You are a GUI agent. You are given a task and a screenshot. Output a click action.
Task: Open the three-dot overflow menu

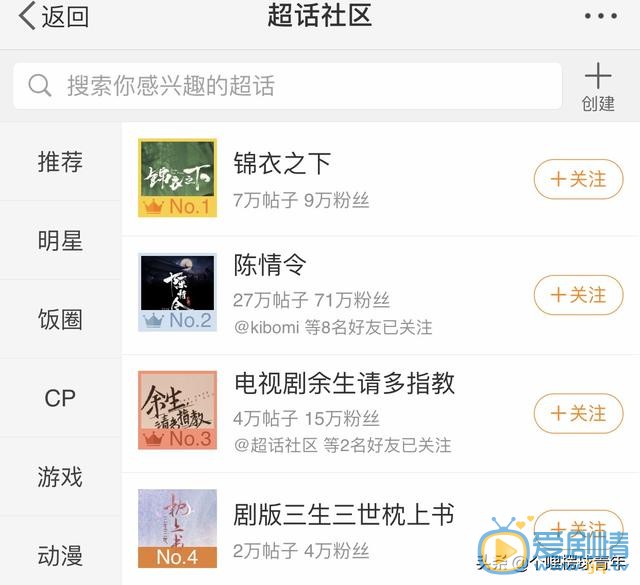[x=600, y=17]
